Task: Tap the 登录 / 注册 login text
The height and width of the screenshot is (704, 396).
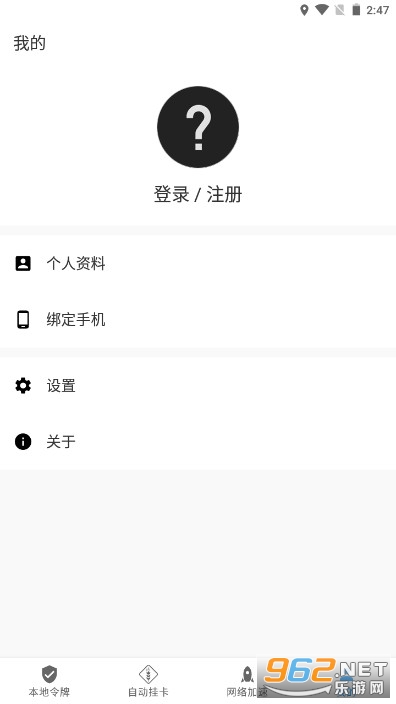Action: [198, 194]
